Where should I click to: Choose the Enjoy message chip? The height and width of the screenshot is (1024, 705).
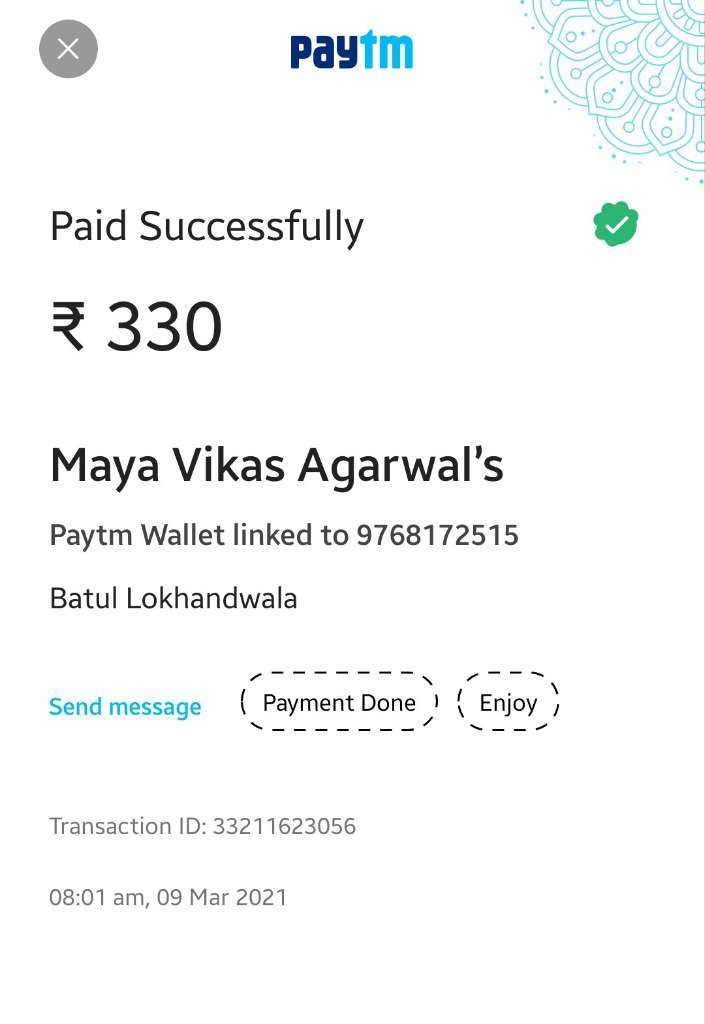(509, 701)
